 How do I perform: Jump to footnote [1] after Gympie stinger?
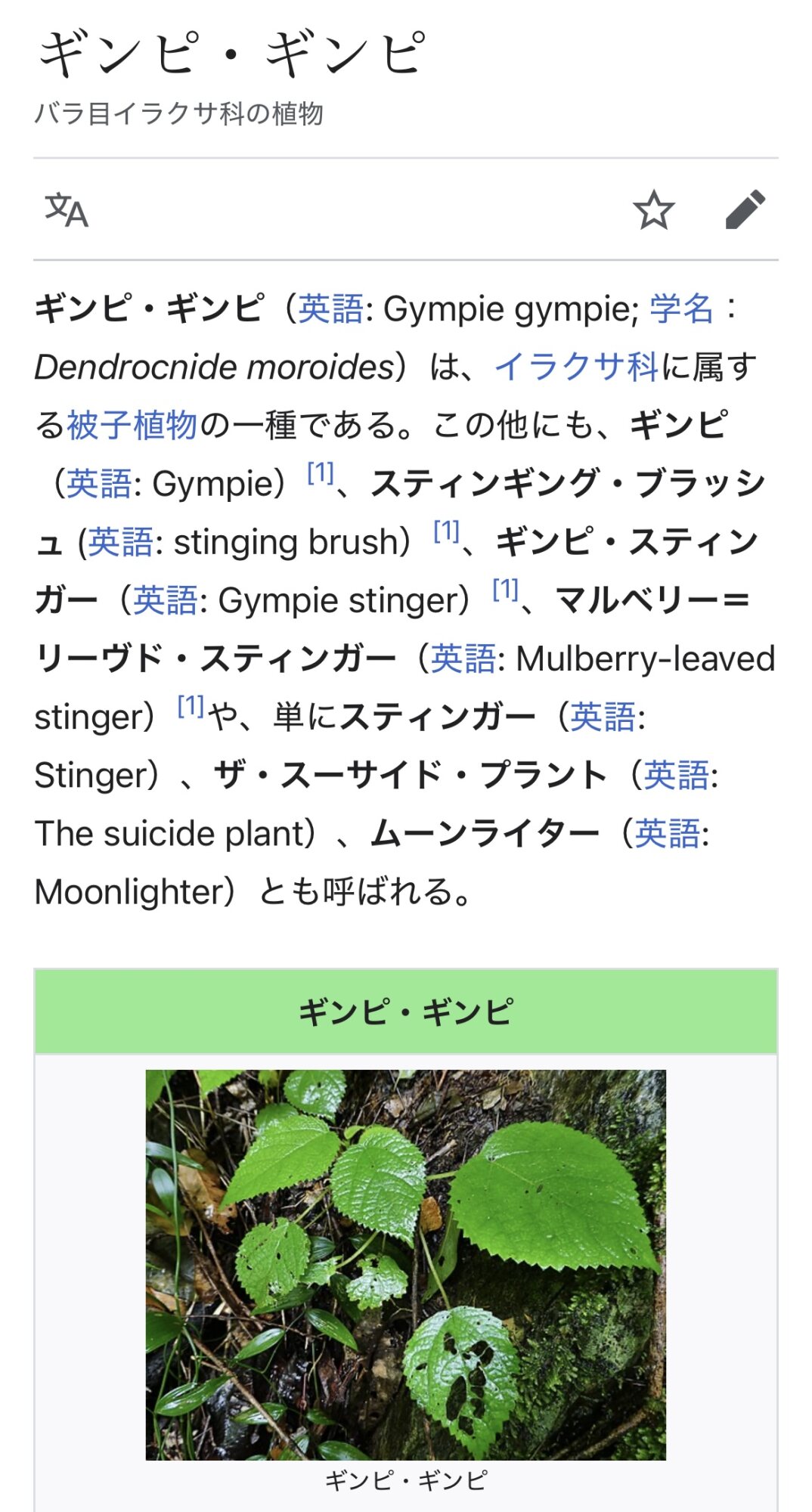[x=505, y=590]
